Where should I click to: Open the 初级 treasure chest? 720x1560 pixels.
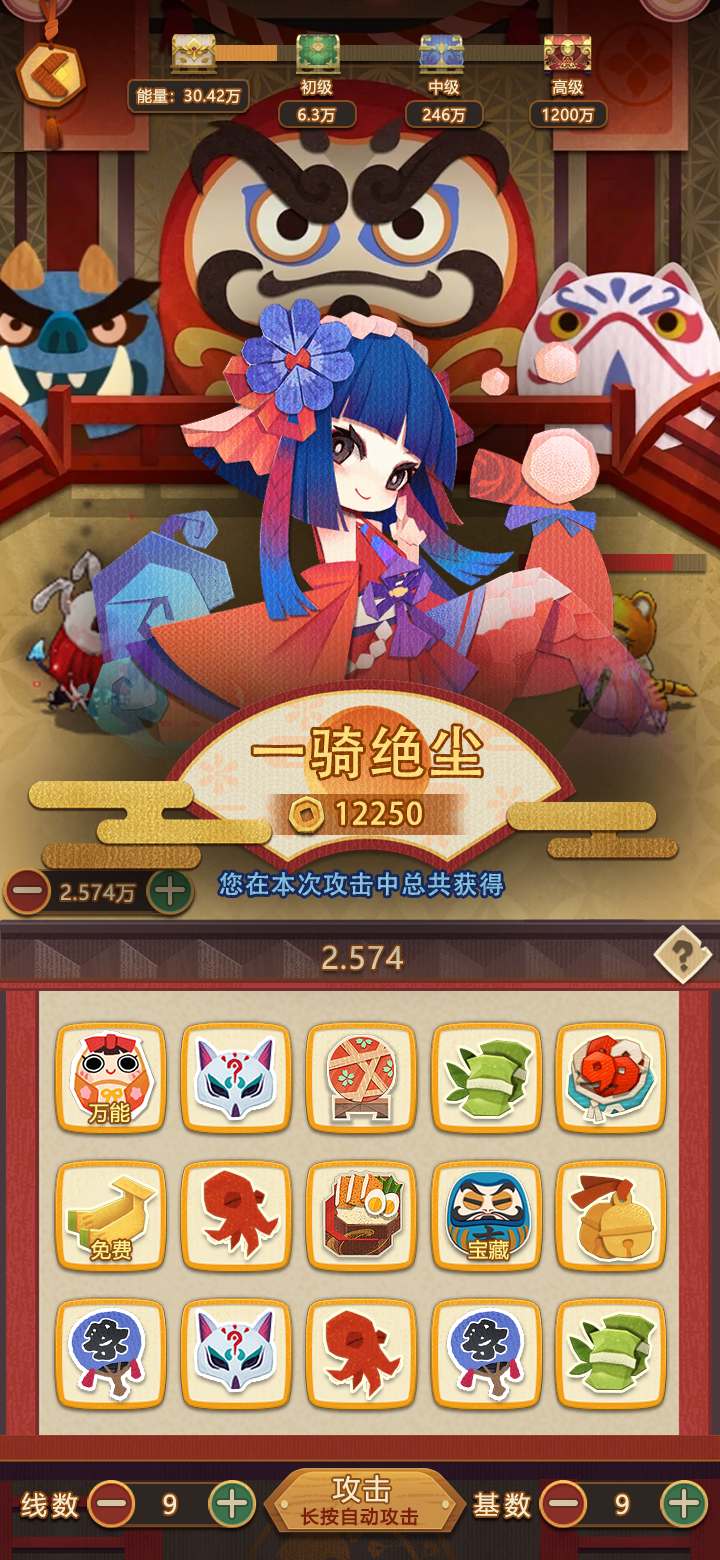click(x=317, y=54)
